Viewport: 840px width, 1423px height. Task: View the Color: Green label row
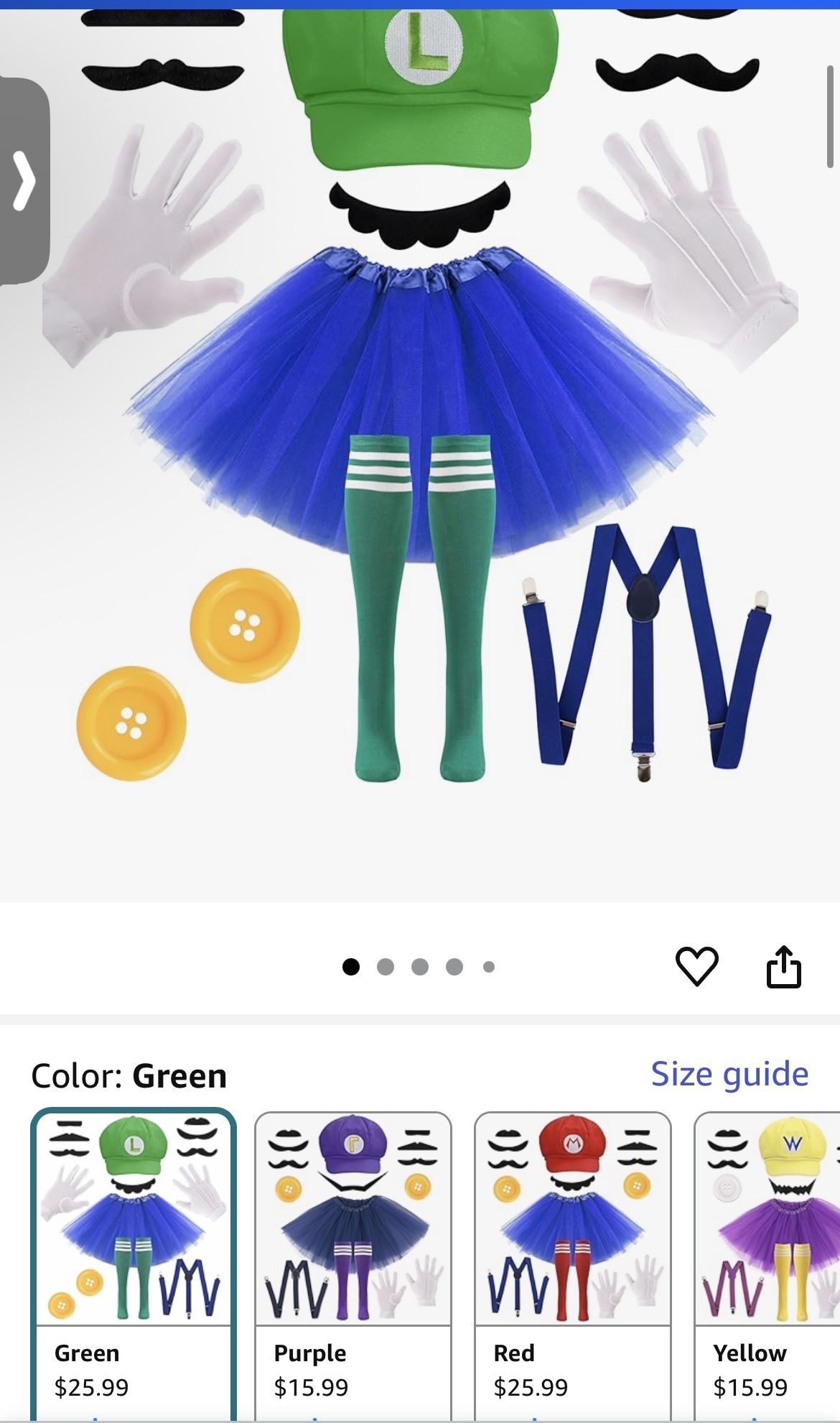point(126,1075)
